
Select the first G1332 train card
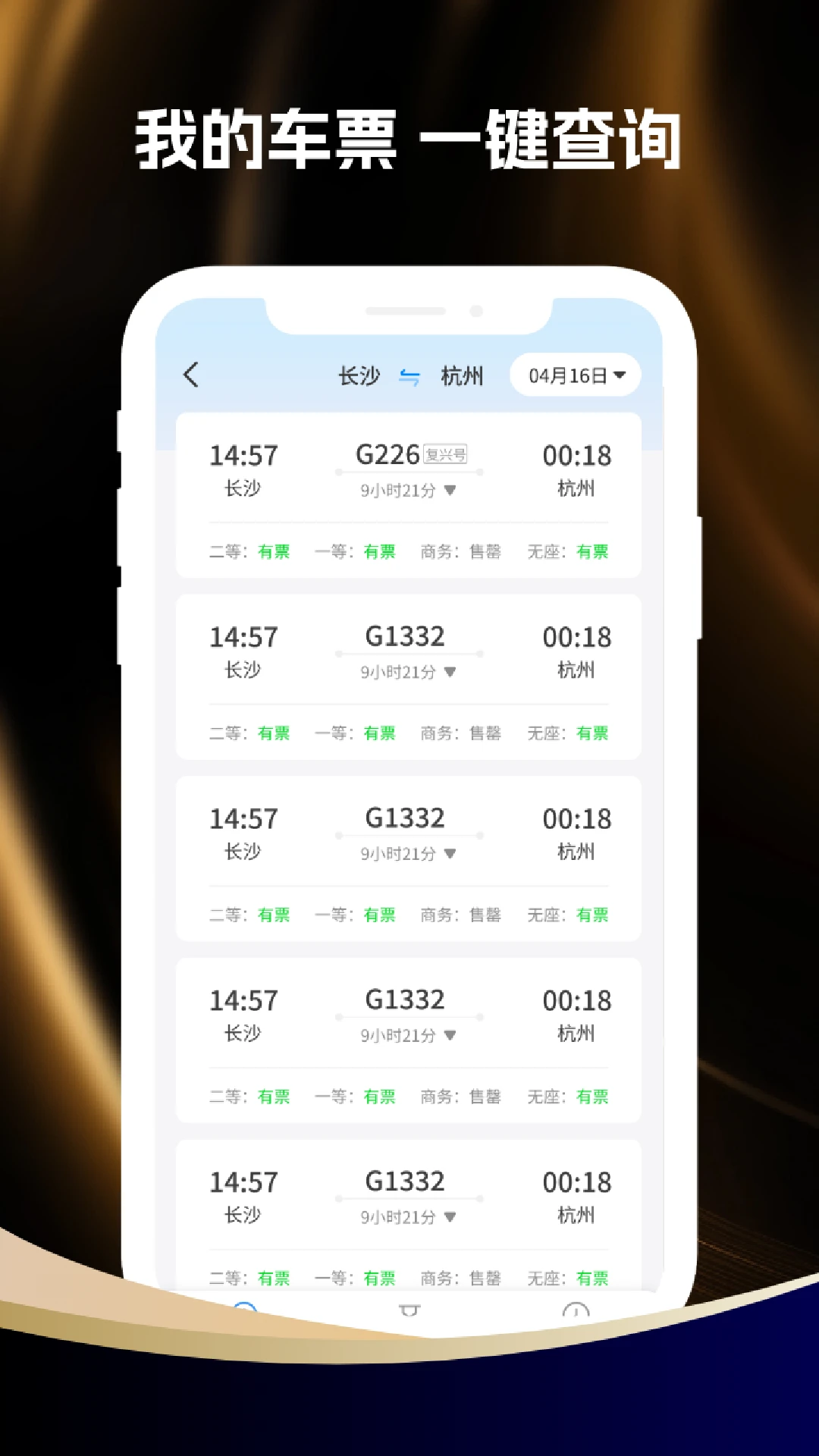tap(408, 677)
